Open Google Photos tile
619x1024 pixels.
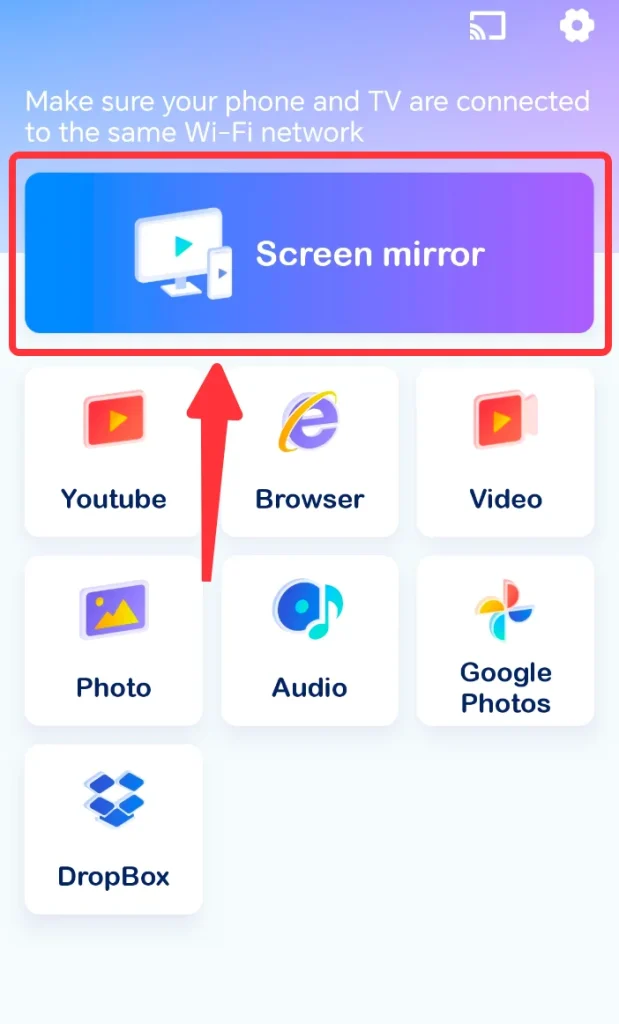click(505, 640)
